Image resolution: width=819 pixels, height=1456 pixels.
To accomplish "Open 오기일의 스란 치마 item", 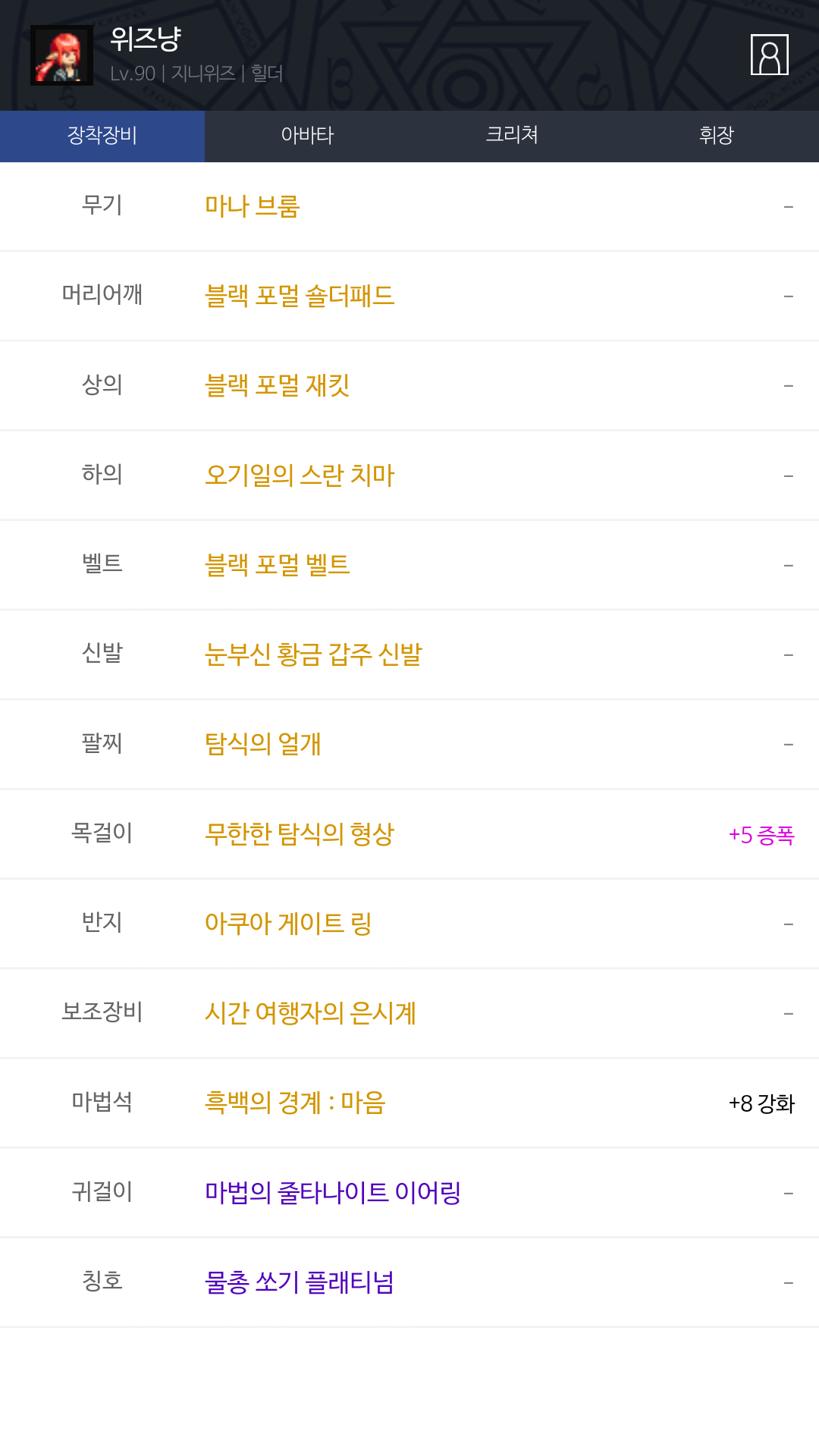I will pos(300,475).
